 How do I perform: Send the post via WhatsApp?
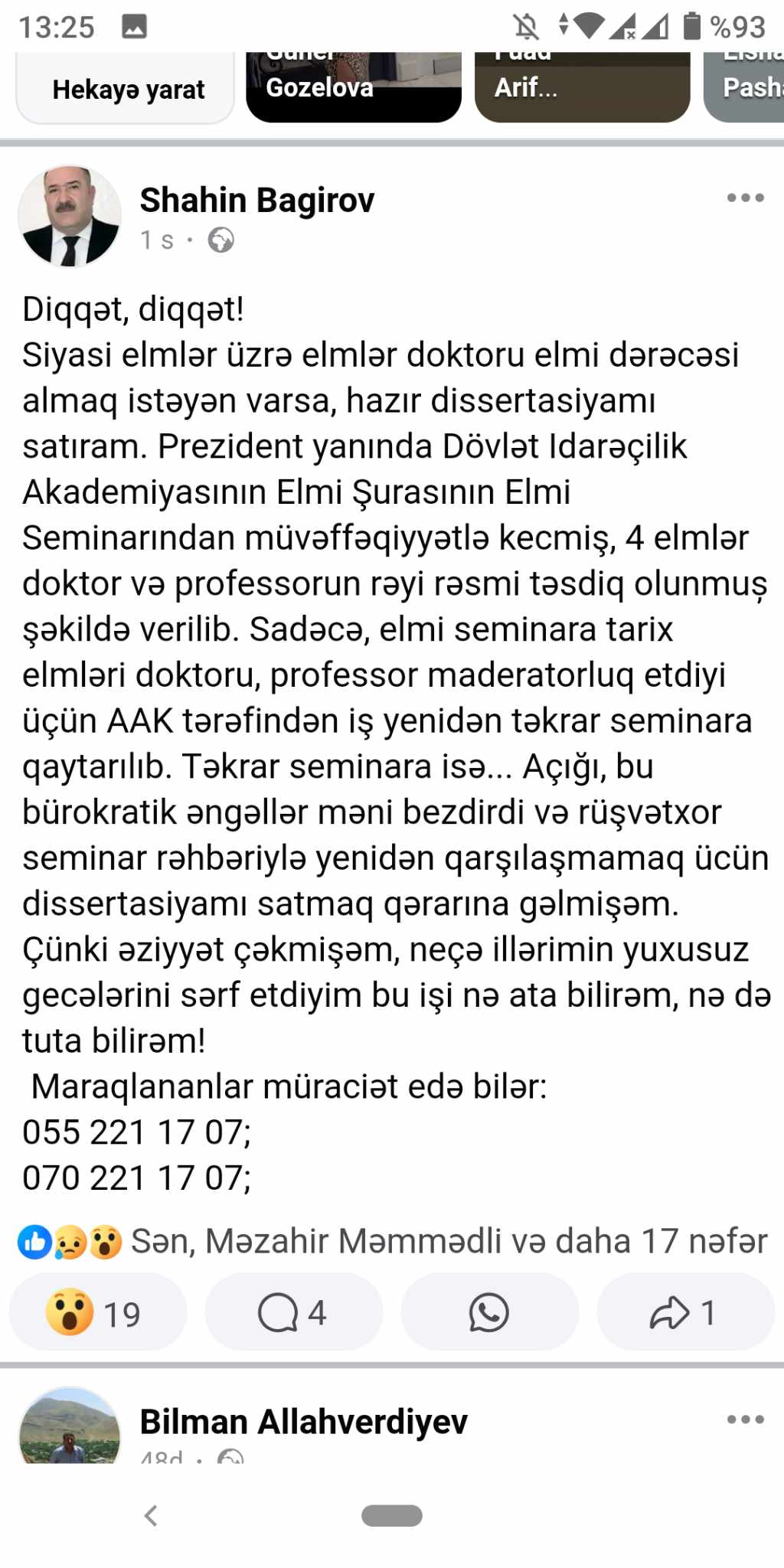pos(489,1312)
